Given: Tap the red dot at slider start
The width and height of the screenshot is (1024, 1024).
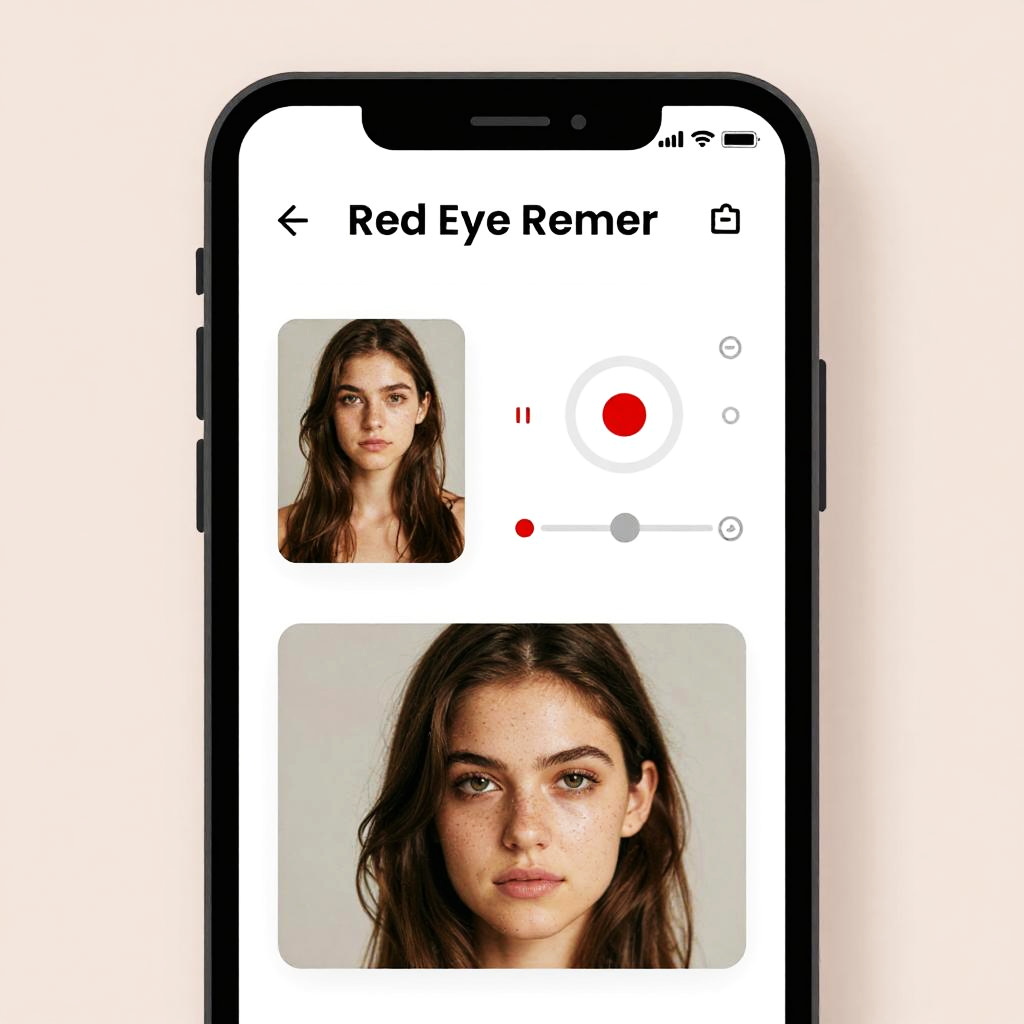Looking at the screenshot, I should [x=524, y=528].
